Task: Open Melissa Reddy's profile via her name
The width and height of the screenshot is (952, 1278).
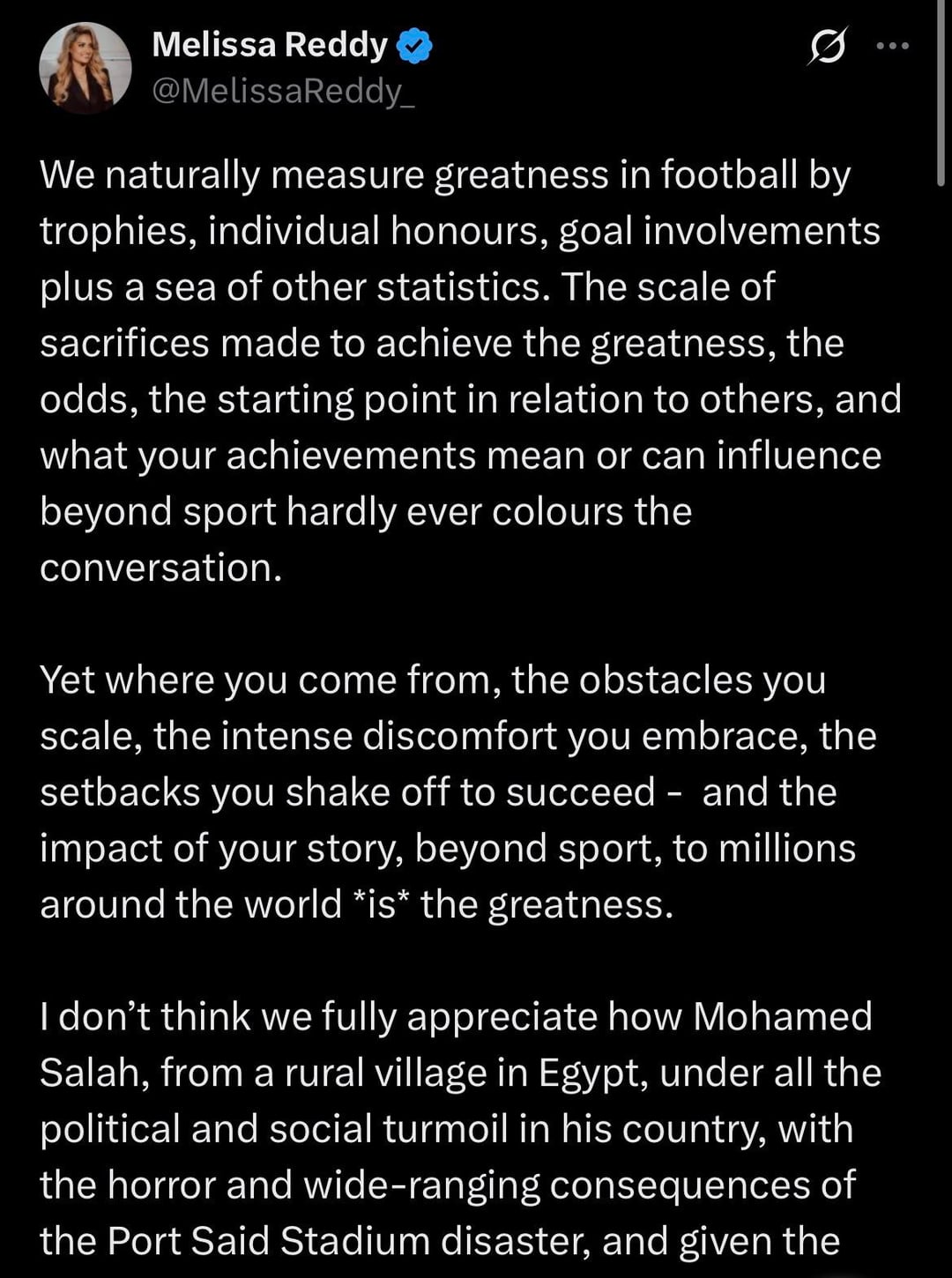Action: [270, 45]
